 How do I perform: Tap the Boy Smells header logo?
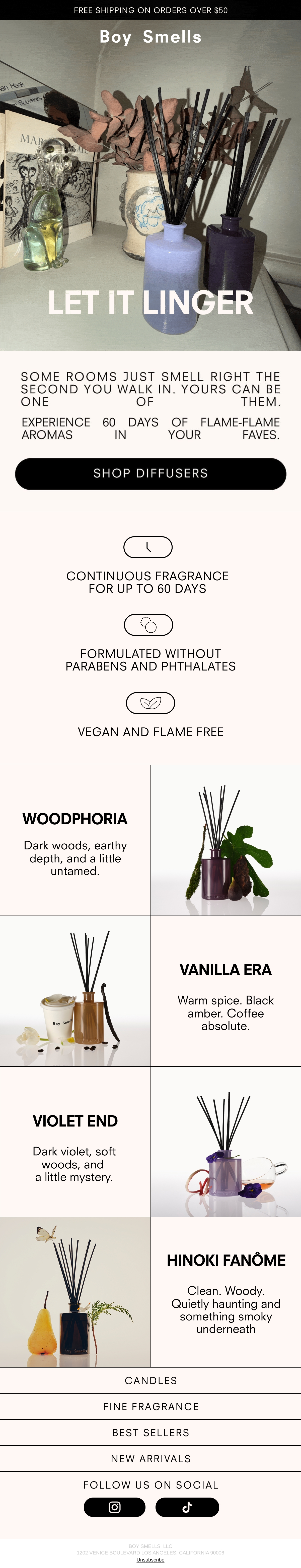click(150, 37)
